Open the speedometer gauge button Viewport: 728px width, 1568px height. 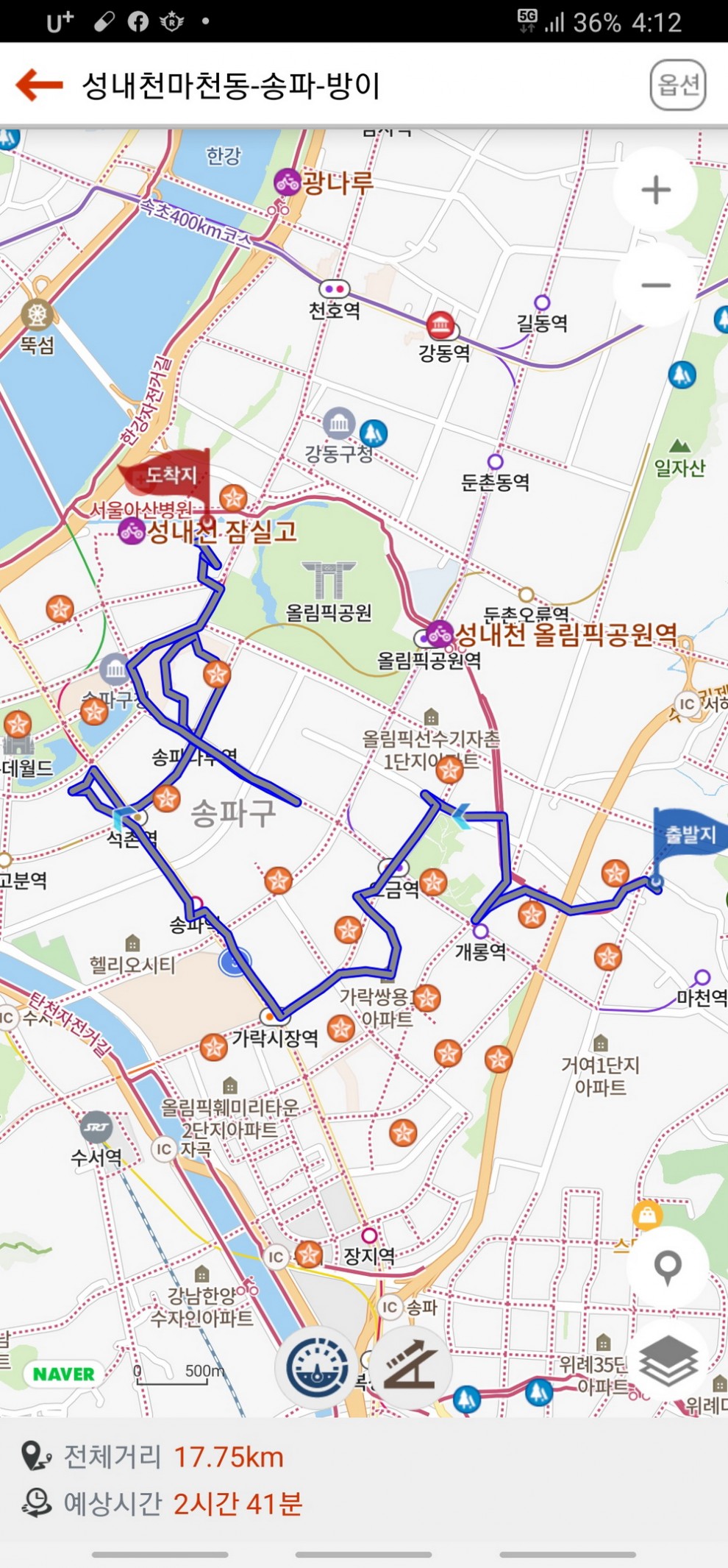(317, 1368)
